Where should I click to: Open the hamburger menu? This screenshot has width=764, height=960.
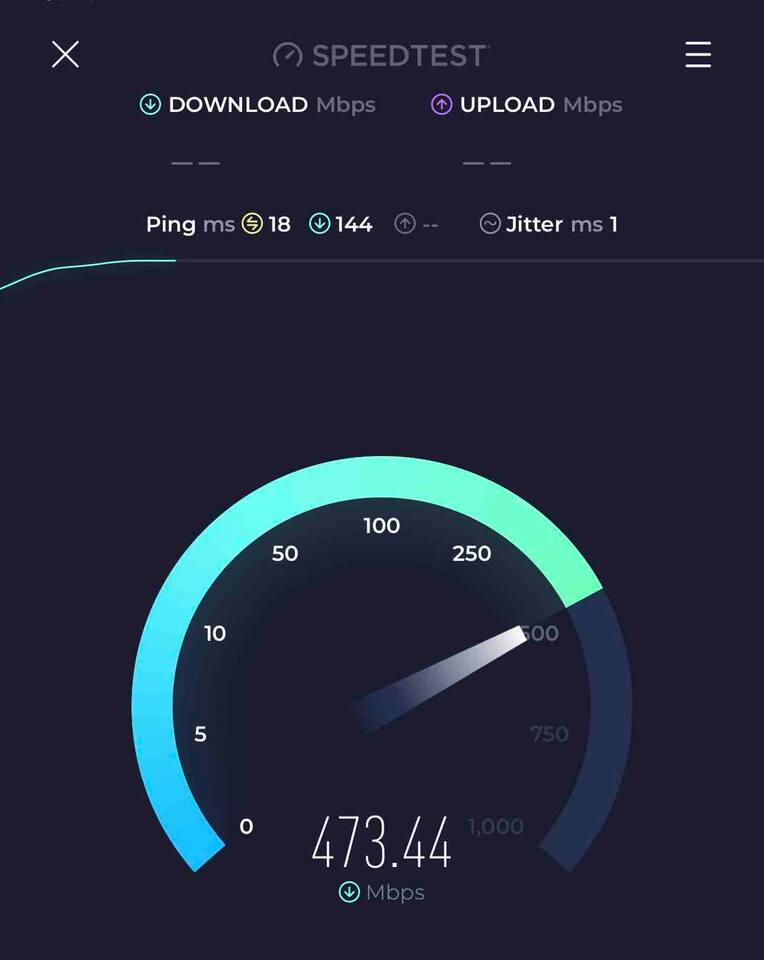[698, 54]
